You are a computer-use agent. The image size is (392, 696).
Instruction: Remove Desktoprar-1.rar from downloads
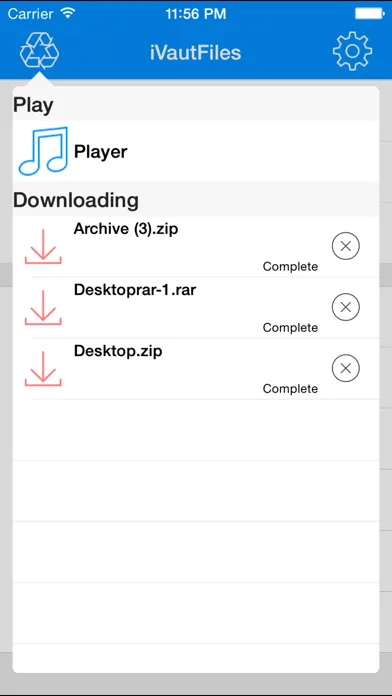tap(346, 307)
